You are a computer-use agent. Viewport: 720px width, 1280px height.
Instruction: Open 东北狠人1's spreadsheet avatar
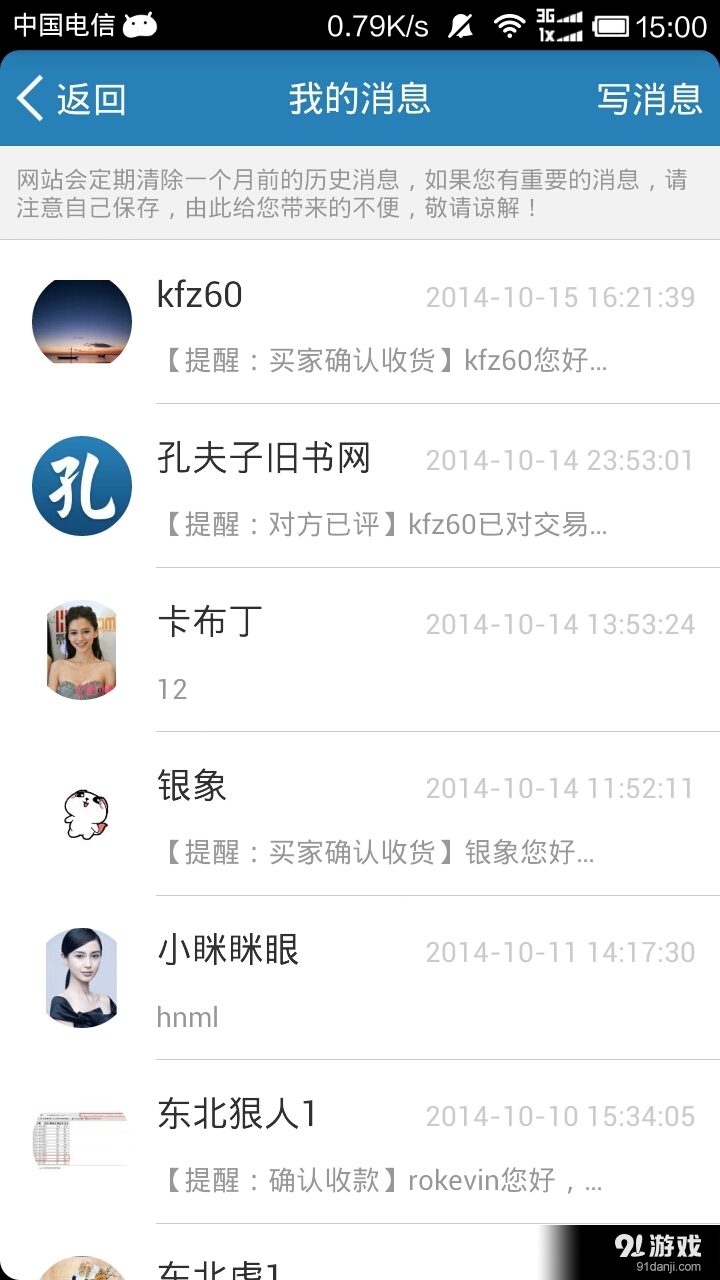[81, 1140]
